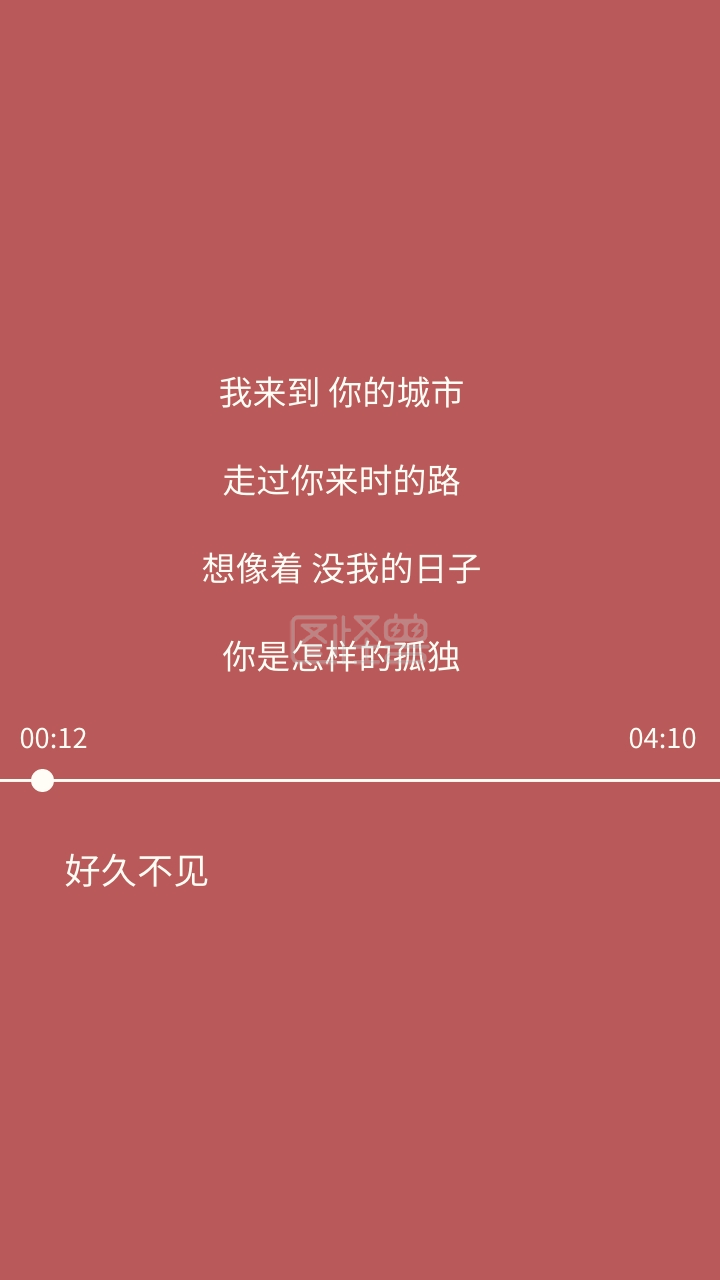Select the lyric line 走过你来时的路
Screen dimensions: 720x1280
point(343,480)
